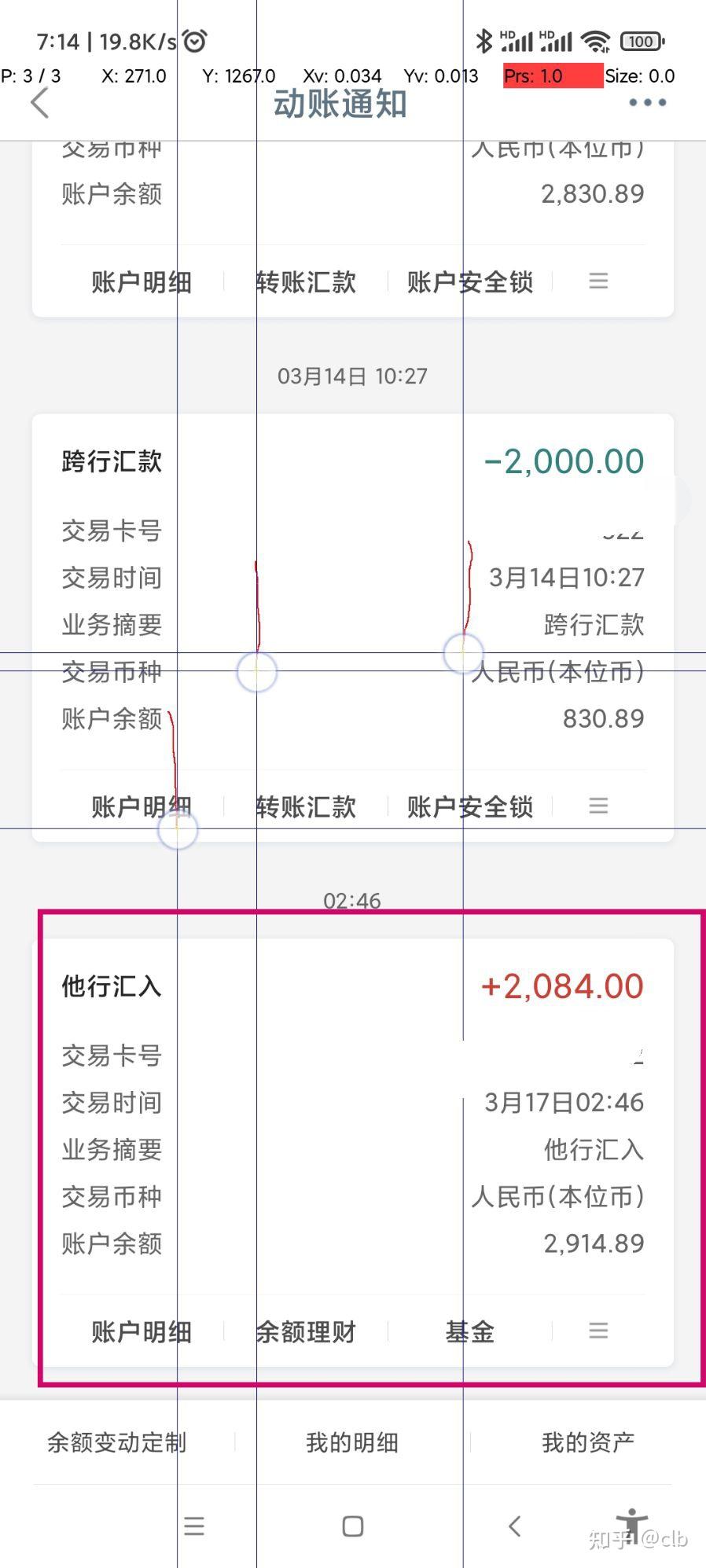Image resolution: width=706 pixels, height=1568 pixels.
Task: Tap the battery indicator showing 100
Action: coord(641,40)
